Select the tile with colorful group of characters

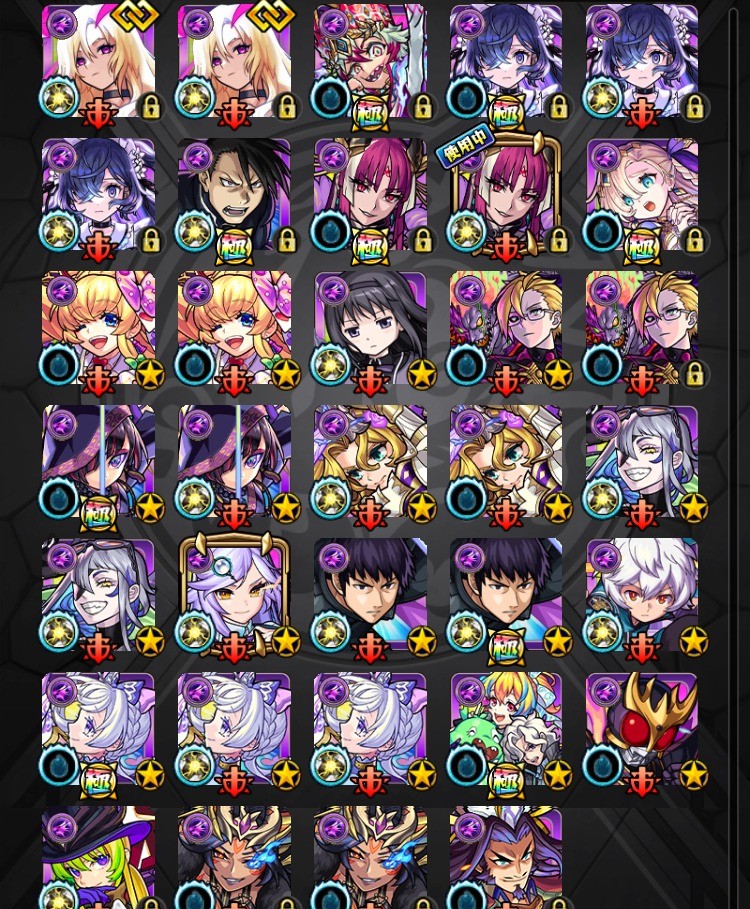506,730
